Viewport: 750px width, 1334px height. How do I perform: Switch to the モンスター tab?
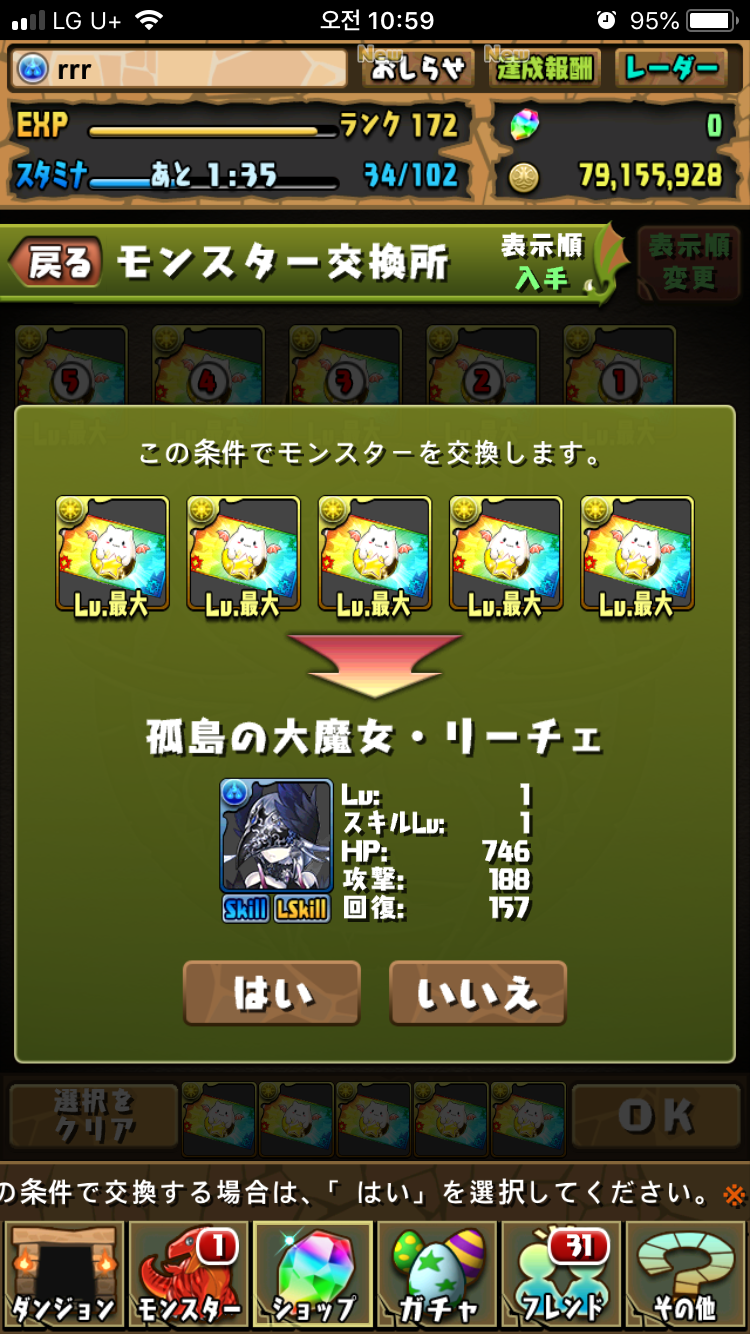pyautogui.click(x=188, y=1272)
